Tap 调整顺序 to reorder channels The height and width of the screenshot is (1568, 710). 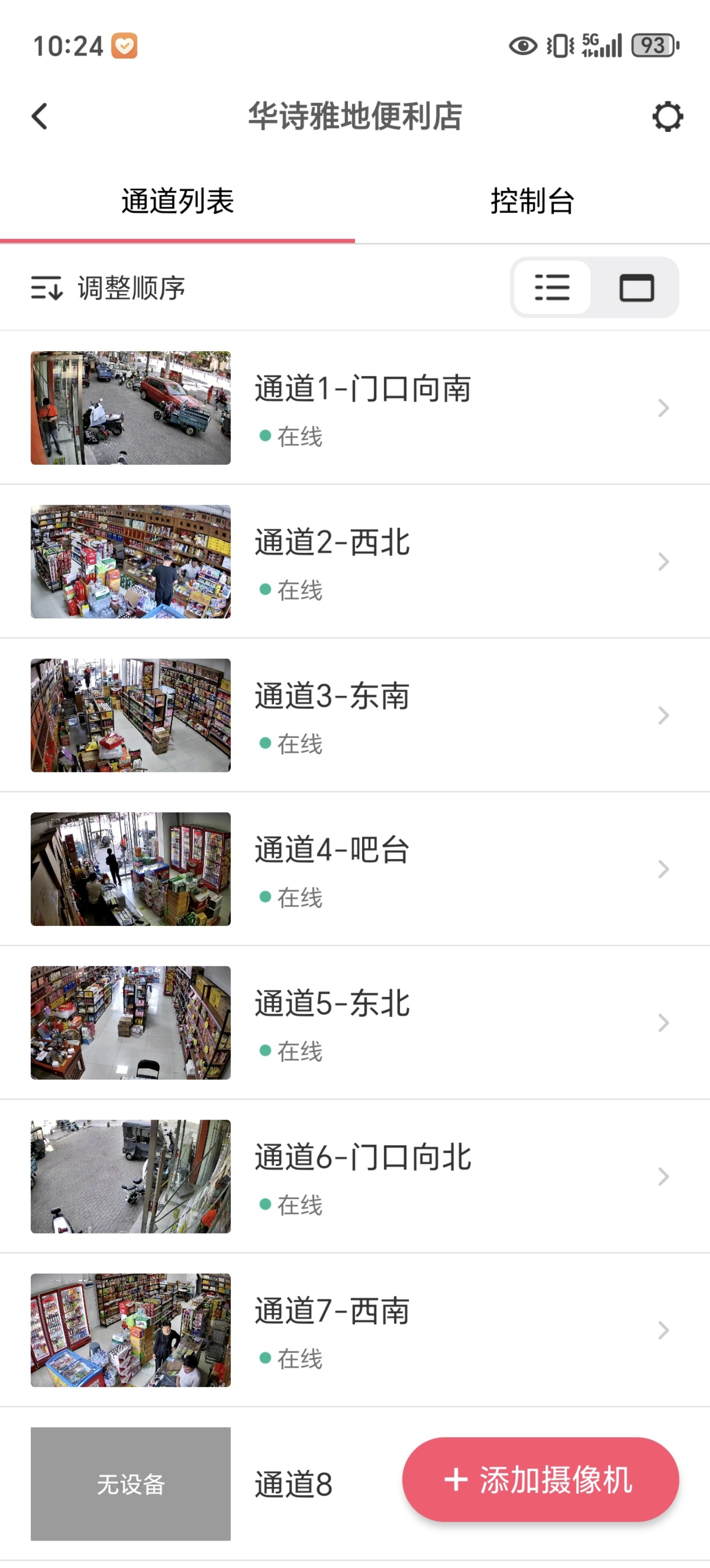[x=109, y=288]
